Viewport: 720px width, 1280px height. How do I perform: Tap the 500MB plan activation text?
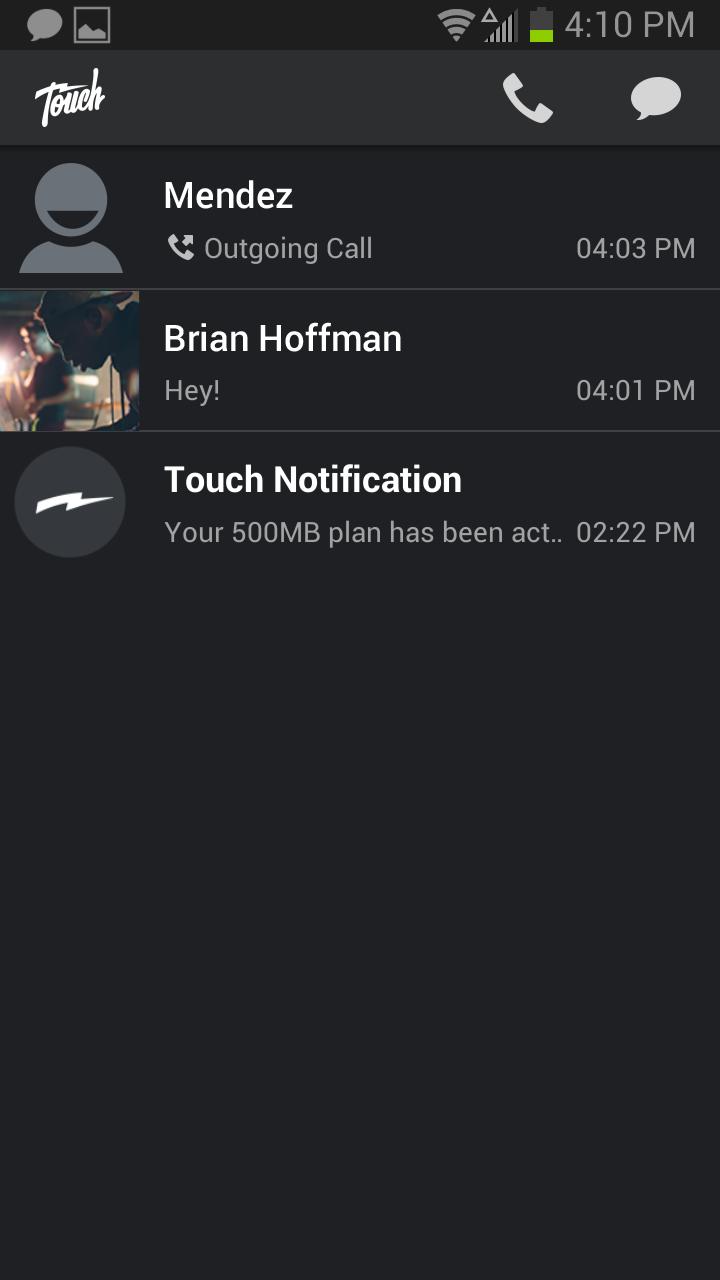[363, 532]
